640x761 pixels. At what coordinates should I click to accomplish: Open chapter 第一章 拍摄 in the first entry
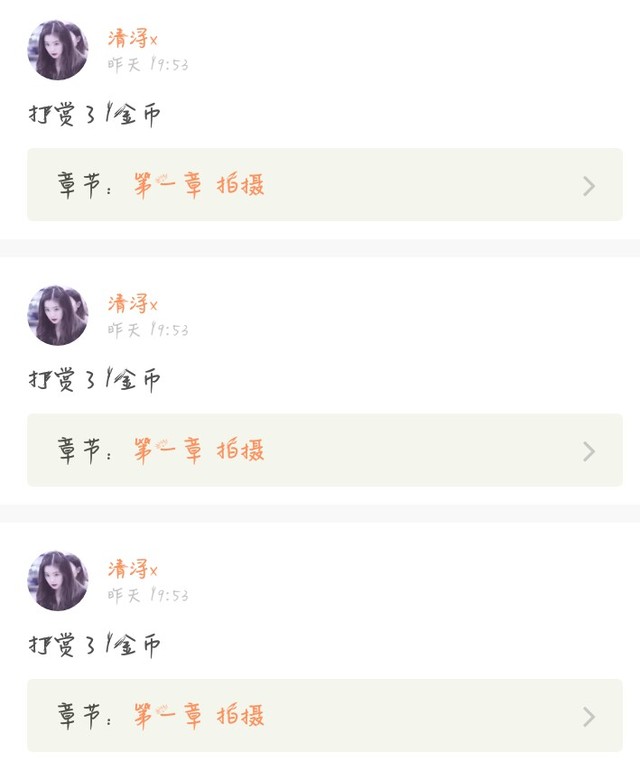pos(325,185)
